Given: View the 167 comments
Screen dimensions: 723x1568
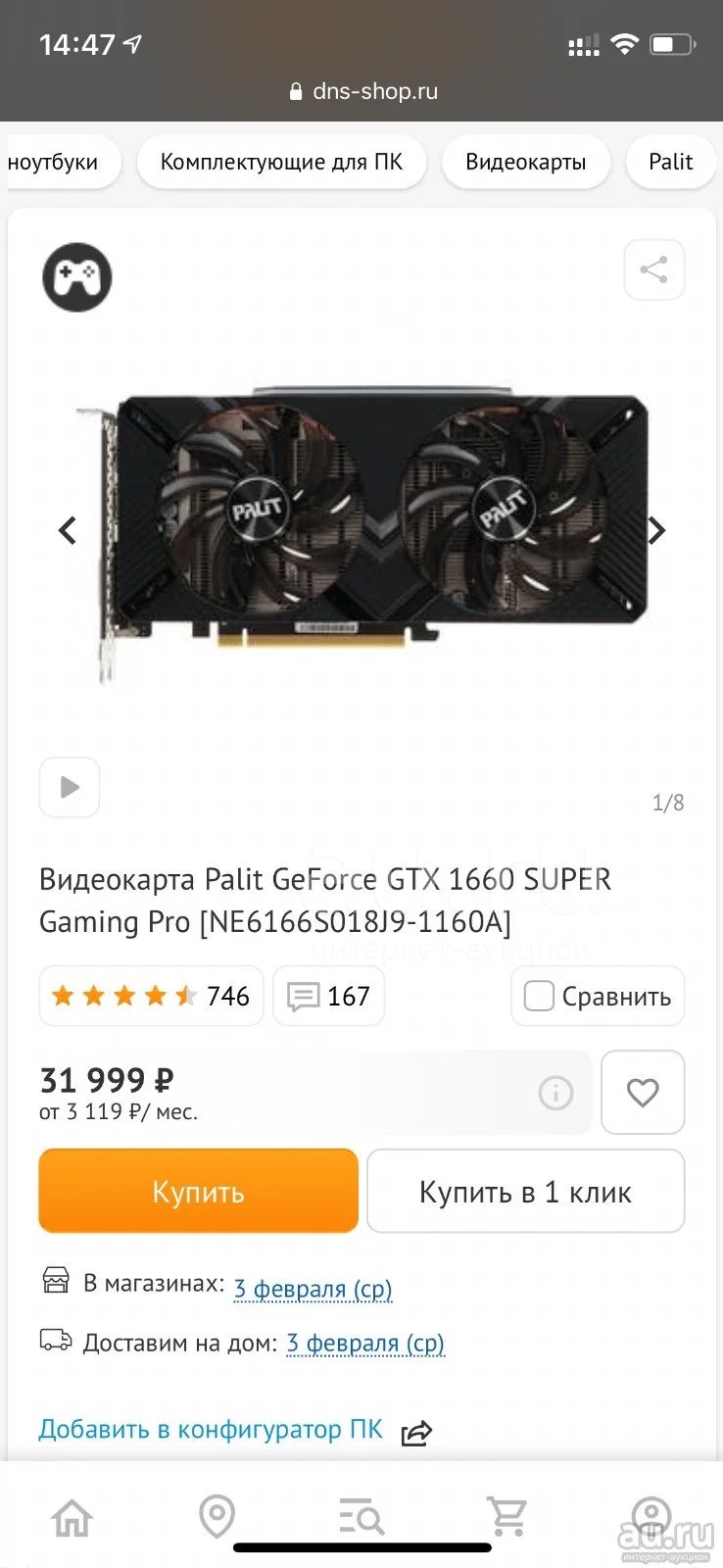Looking at the screenshot, I should pyautogui.click(x=328, y=997).
